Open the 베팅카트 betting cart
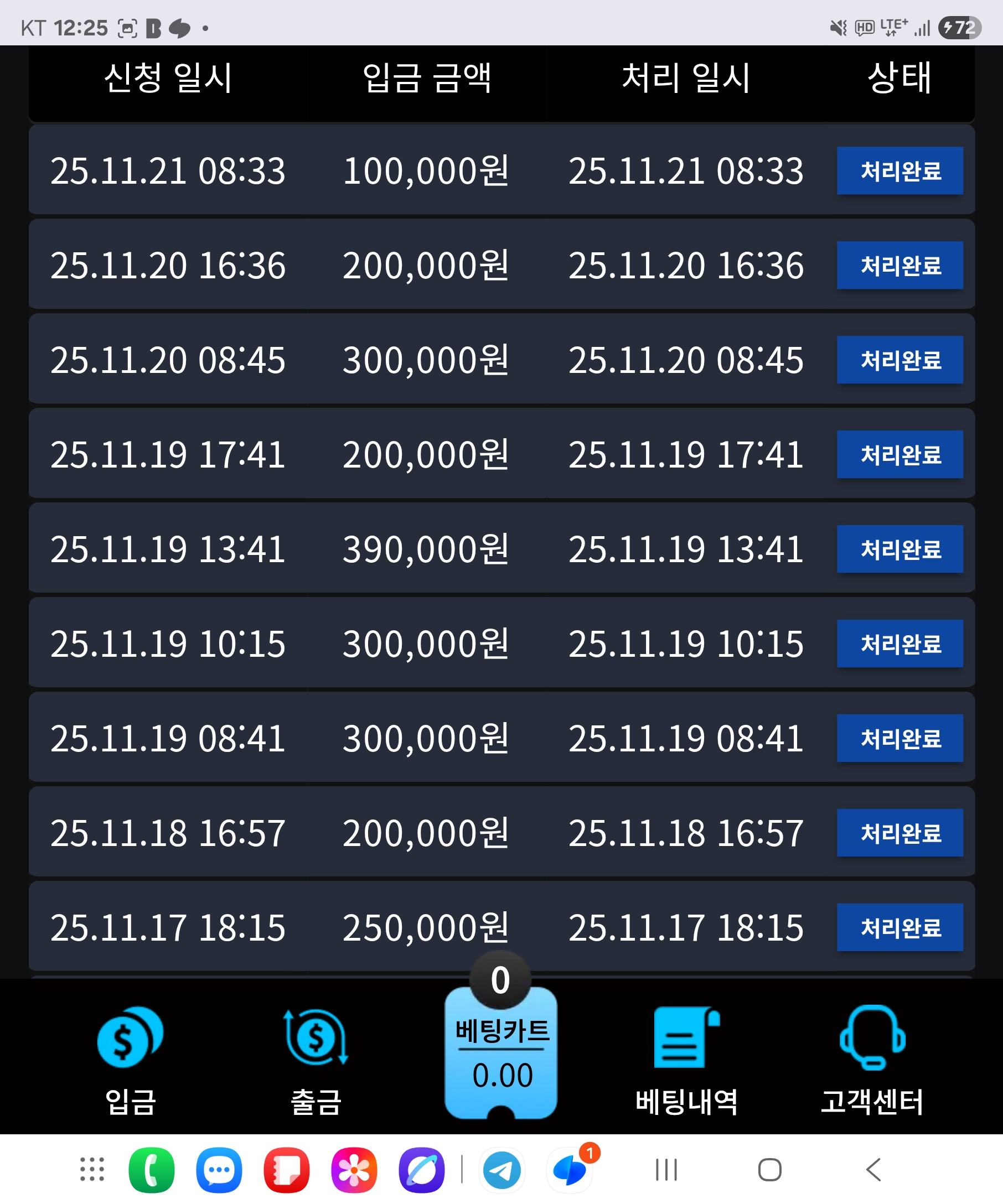Viewport: 1003px width, 1204px height. click(501, 1052)
